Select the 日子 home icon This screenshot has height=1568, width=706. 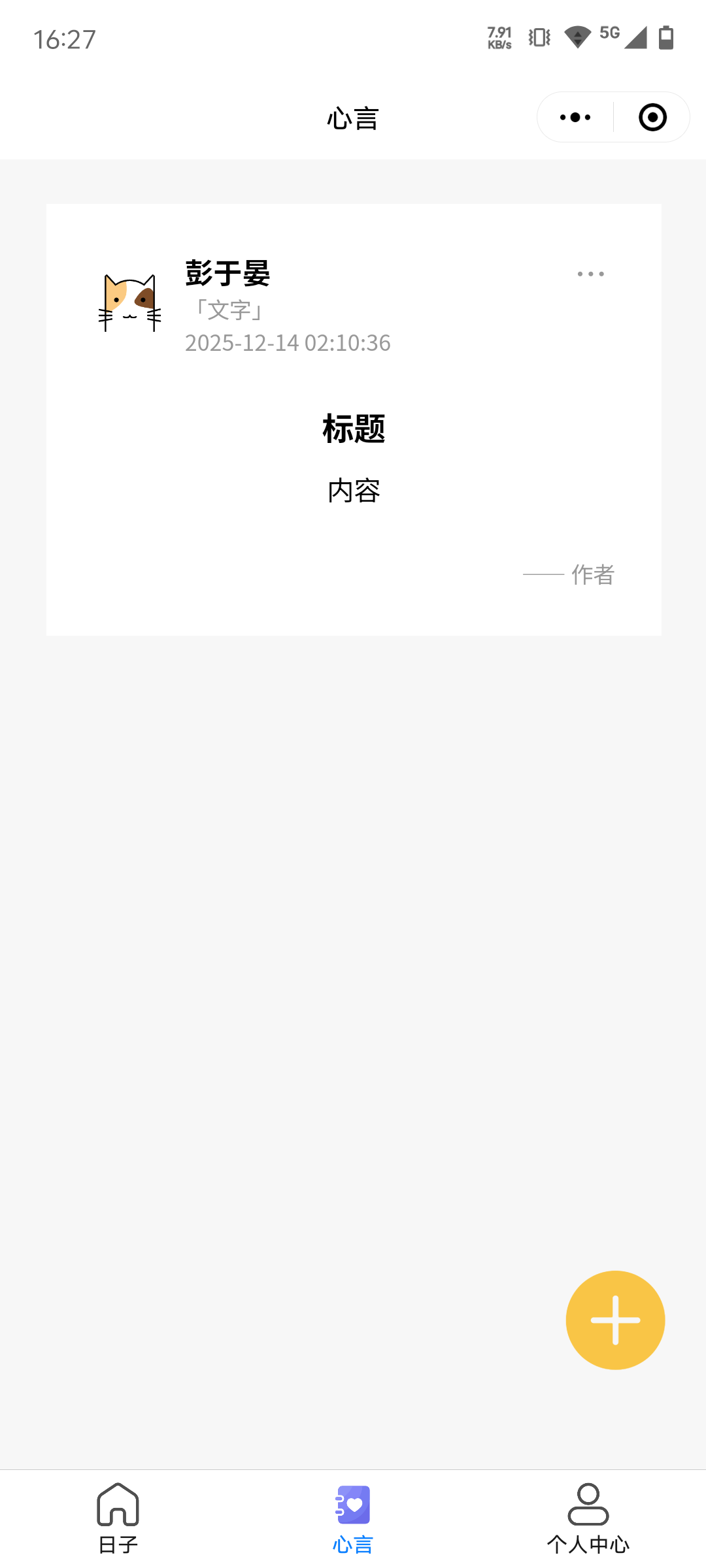coord(118,1507)
